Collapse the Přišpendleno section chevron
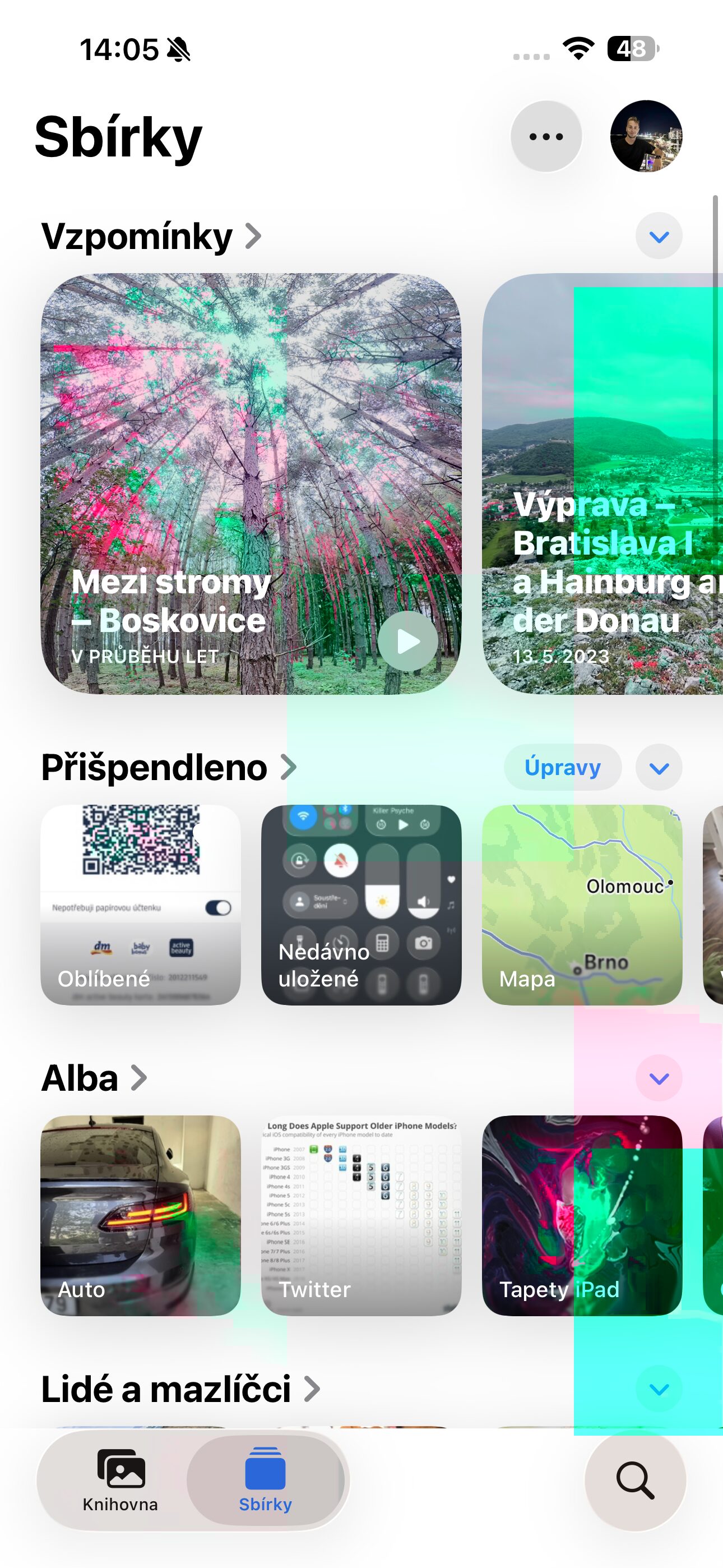The height and width of the screenshot is (1568, 723). click(x=659, y=768)
